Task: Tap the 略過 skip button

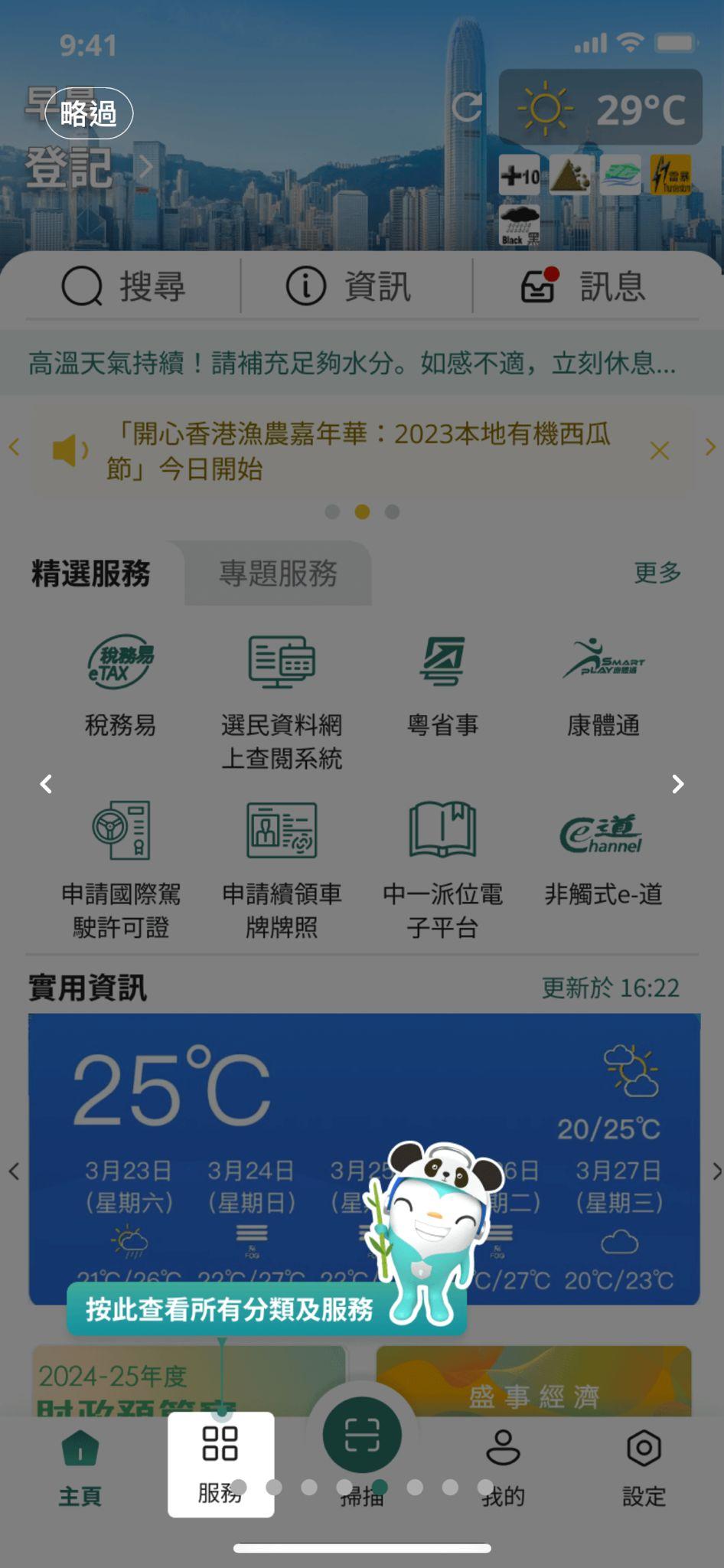Action: pyautogui.click(x=90, y=113)
